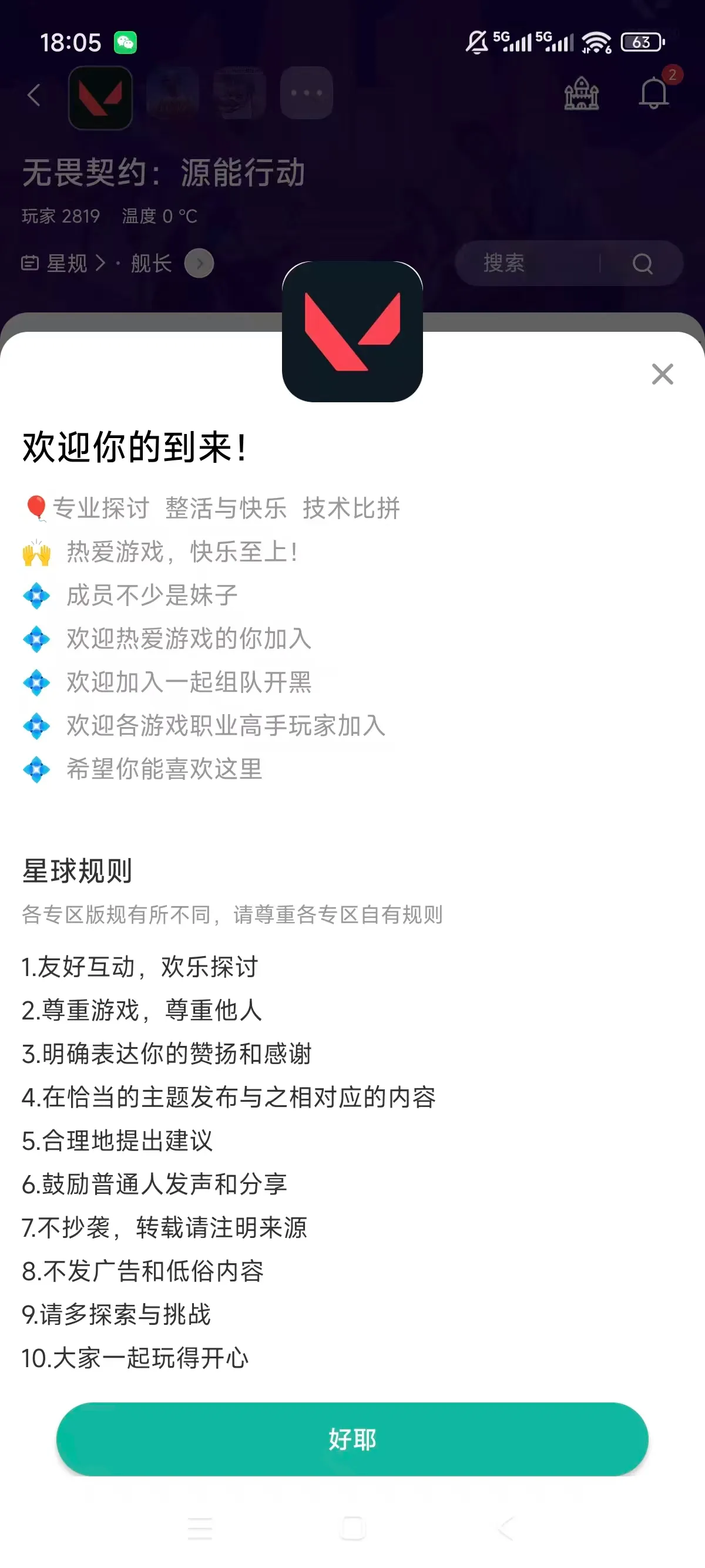
Task: Tap the 无畏契约：源能行动 title
Action: pos(163,173)
